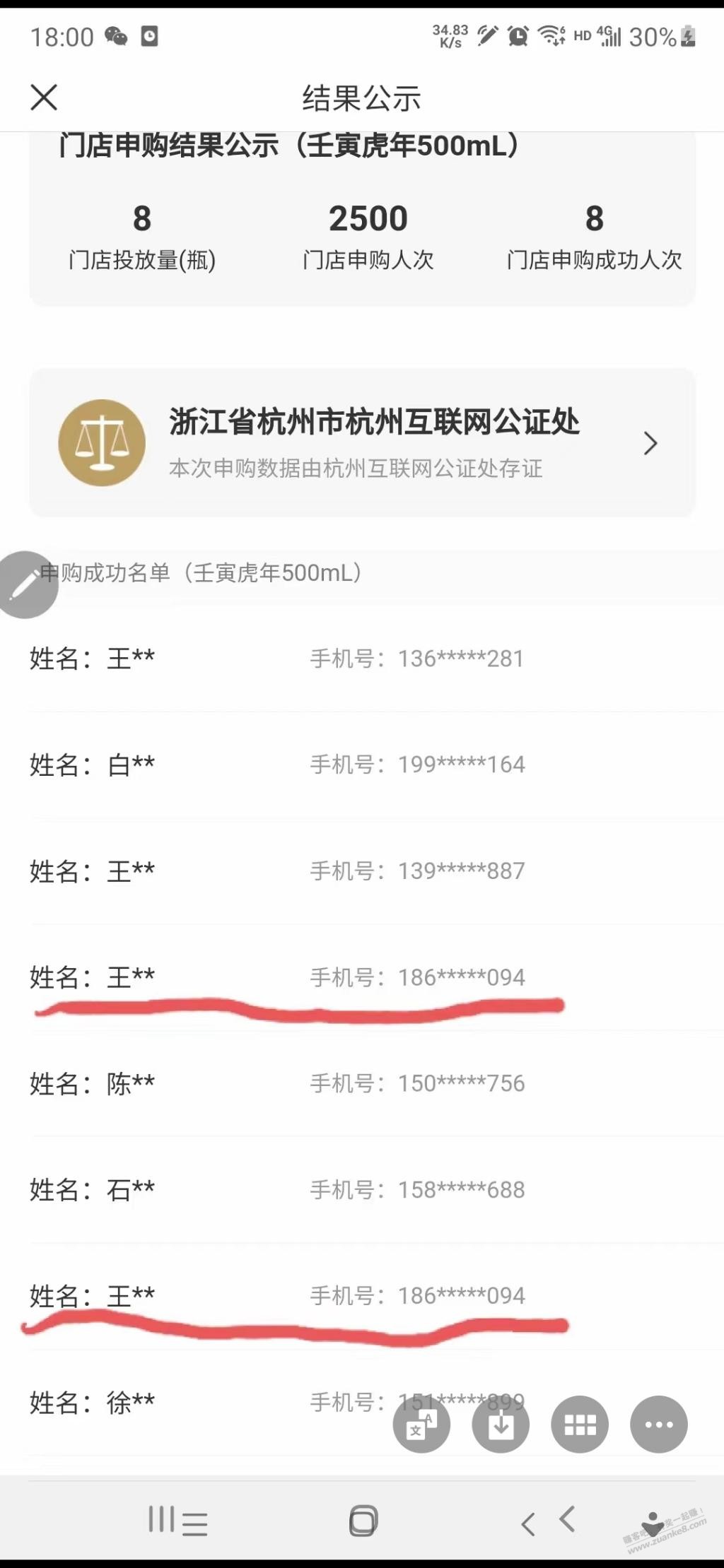Expand the notary office details chevron
Screen dimensions: 724x1568
pos(650,444)
